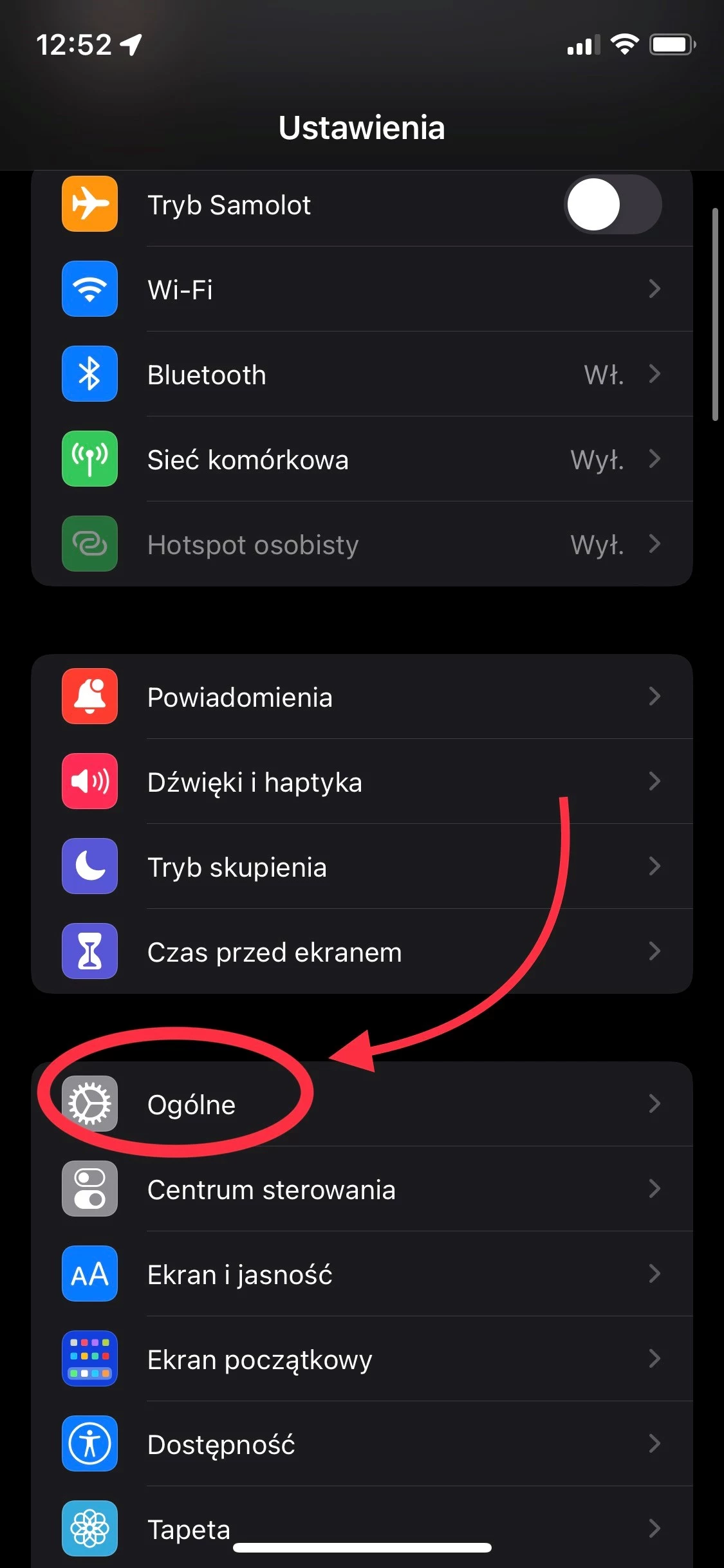Viewport: 724px width, 1568px height.
Task: Open Dostępność settings
Action: click(x=362, y=1444)
